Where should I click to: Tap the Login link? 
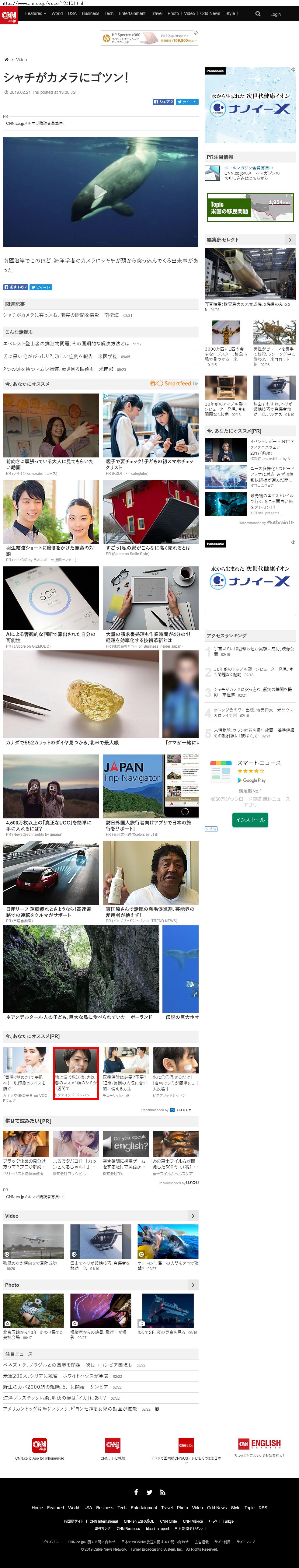point(275,14)
